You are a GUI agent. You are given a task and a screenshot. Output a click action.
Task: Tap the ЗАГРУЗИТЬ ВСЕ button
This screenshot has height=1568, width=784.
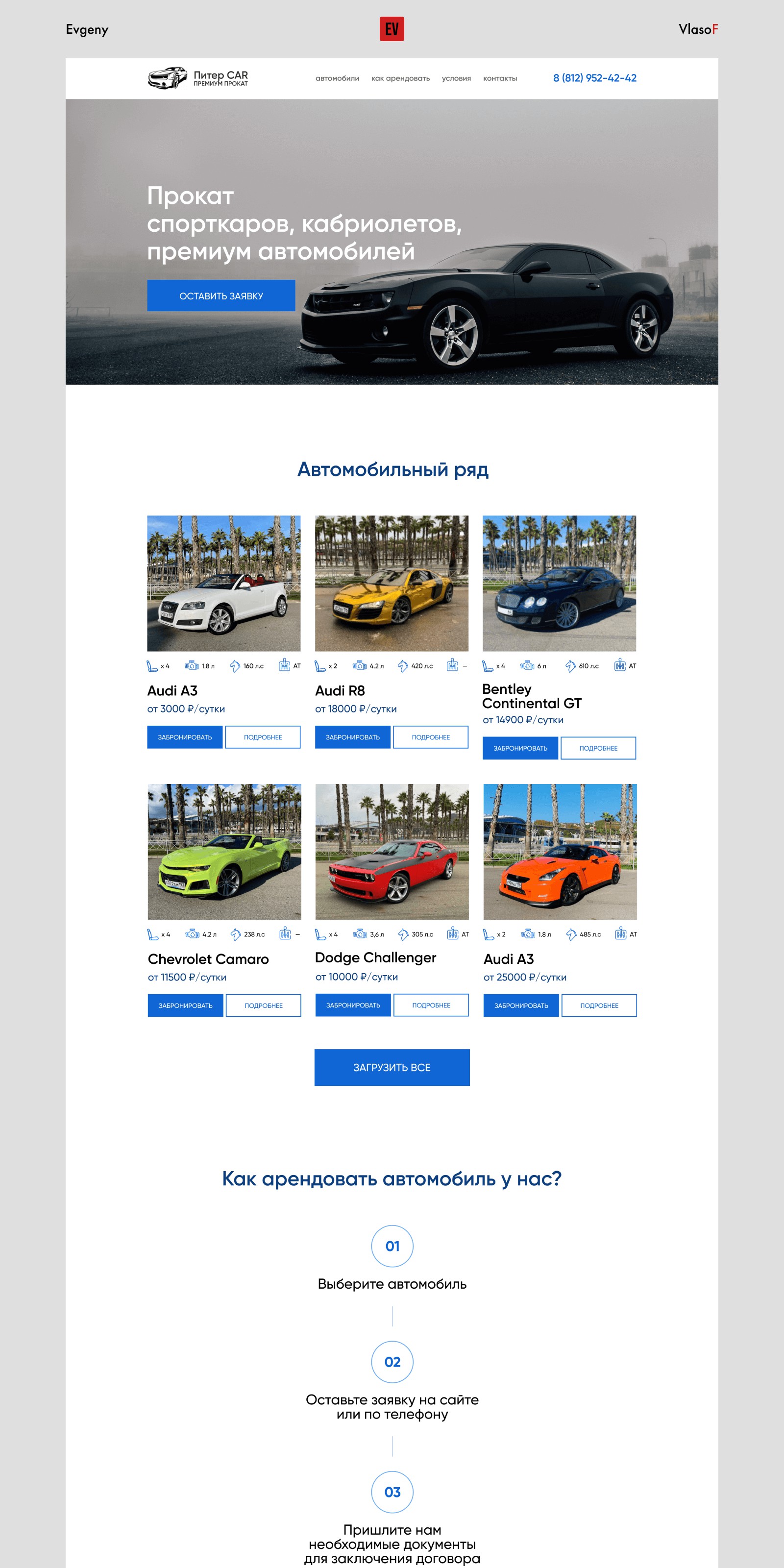pos(392,1067)
